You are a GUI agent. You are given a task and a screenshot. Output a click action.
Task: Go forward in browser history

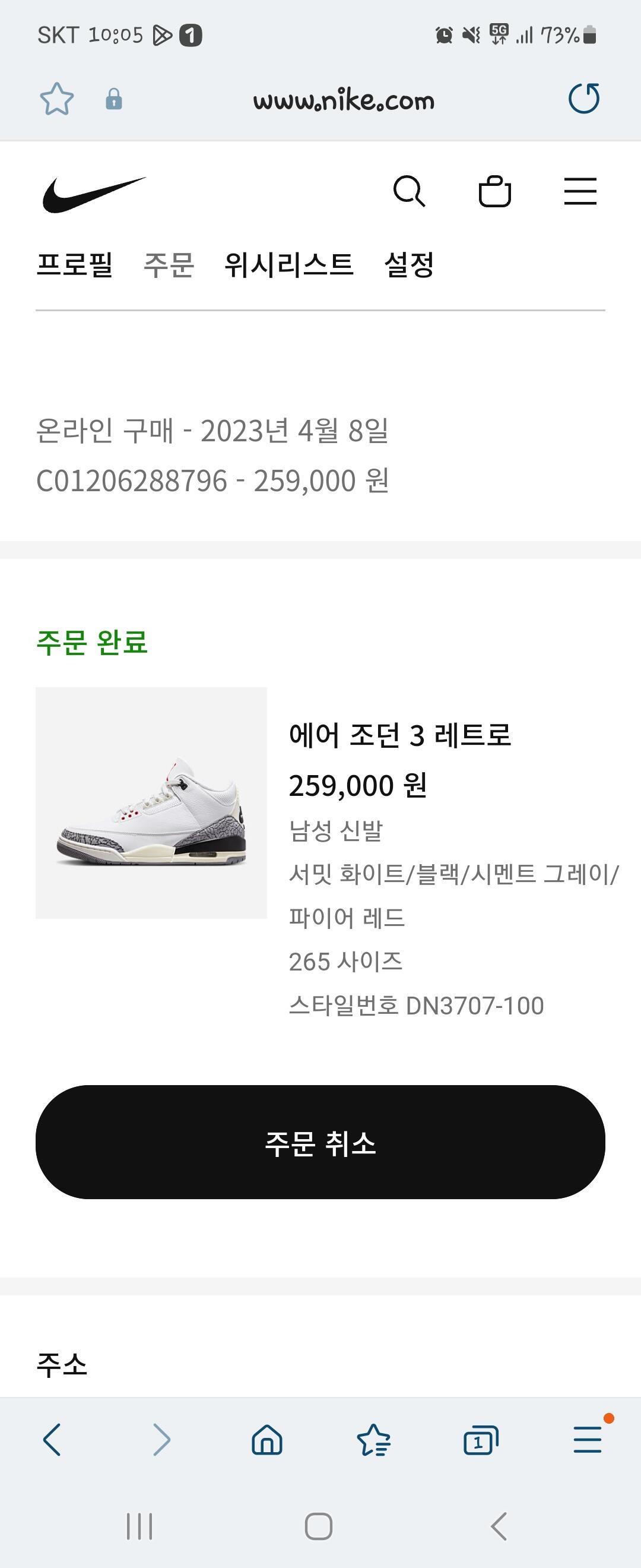click(x=161, y=1440)
